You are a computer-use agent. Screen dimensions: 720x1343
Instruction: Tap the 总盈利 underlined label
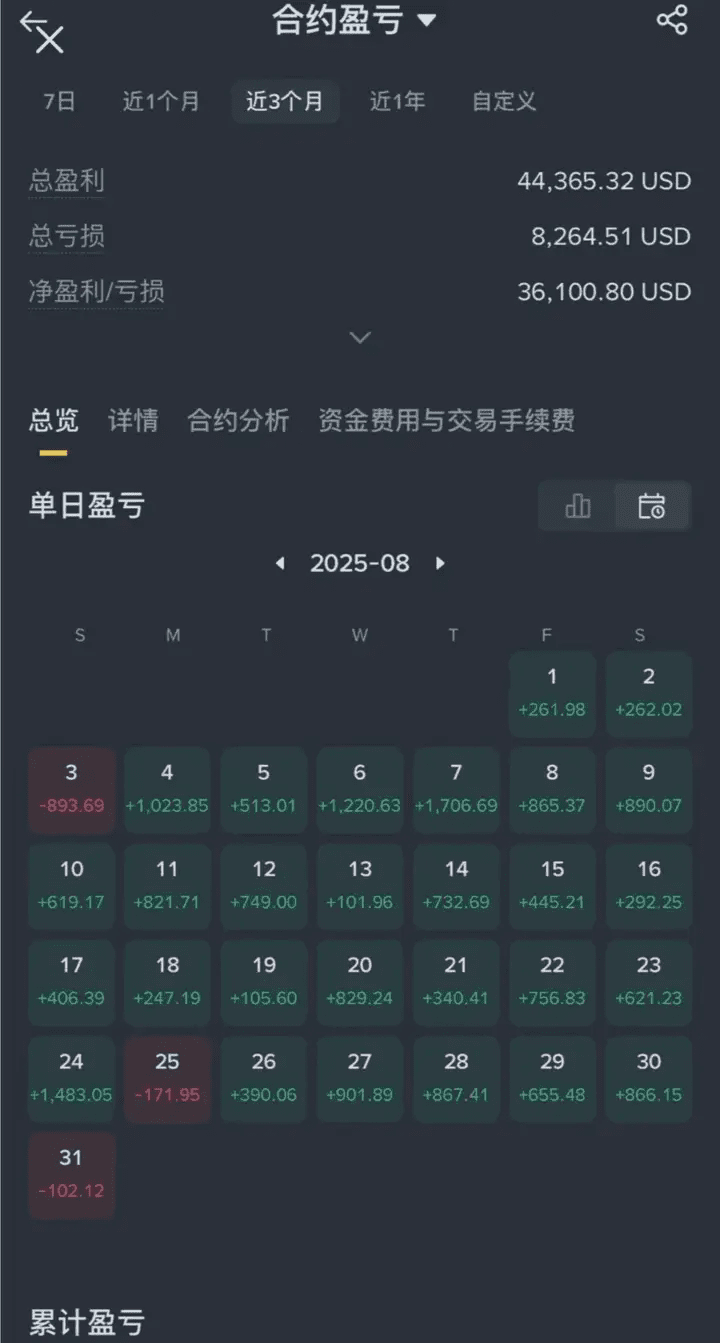pos(66,182)
